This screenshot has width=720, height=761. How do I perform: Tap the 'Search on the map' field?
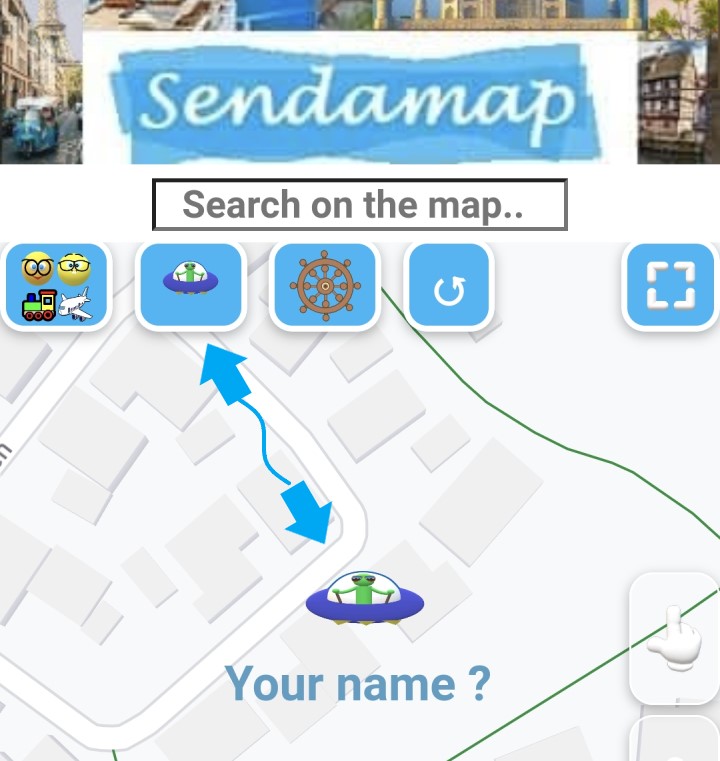click(x=359, y=205)
